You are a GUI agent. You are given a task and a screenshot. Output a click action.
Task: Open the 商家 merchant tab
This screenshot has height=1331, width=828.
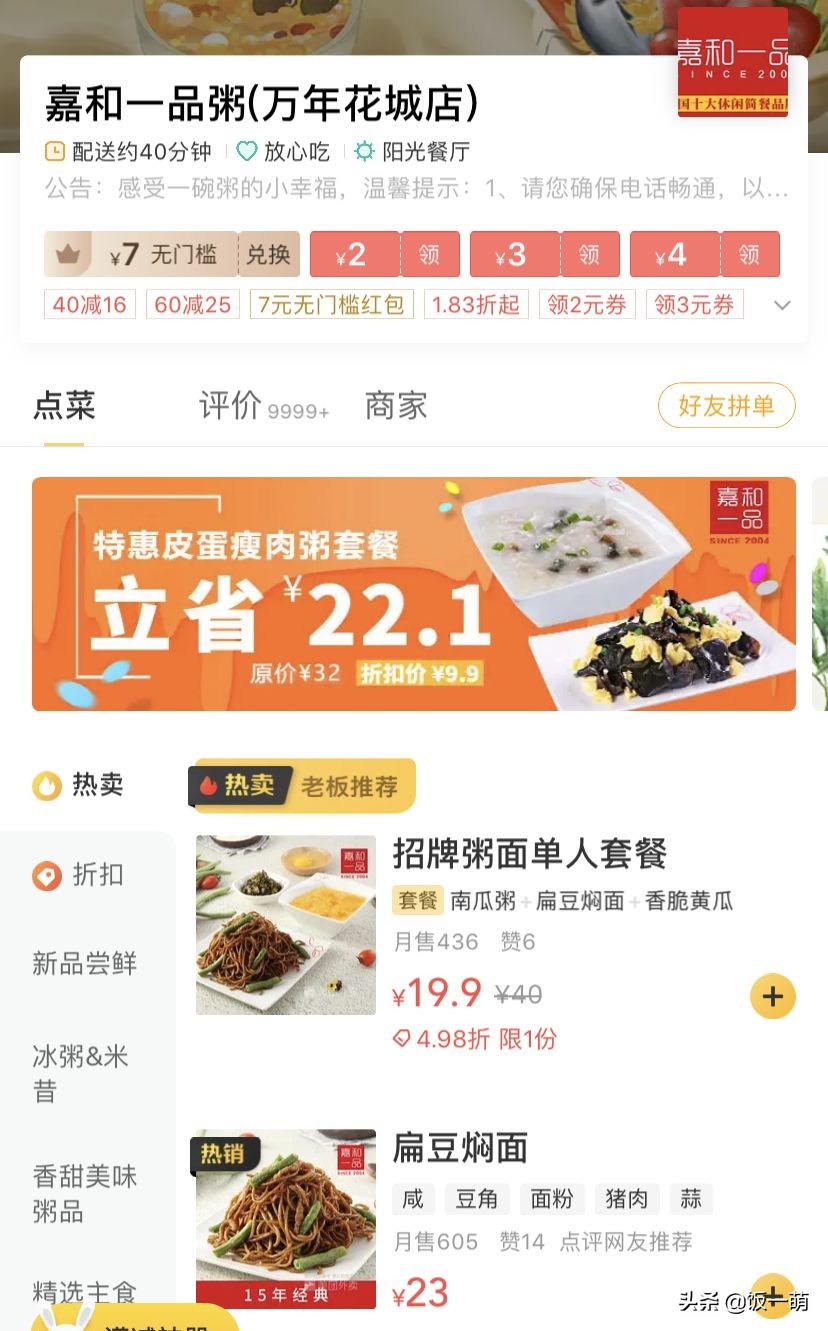coord(395,404)
